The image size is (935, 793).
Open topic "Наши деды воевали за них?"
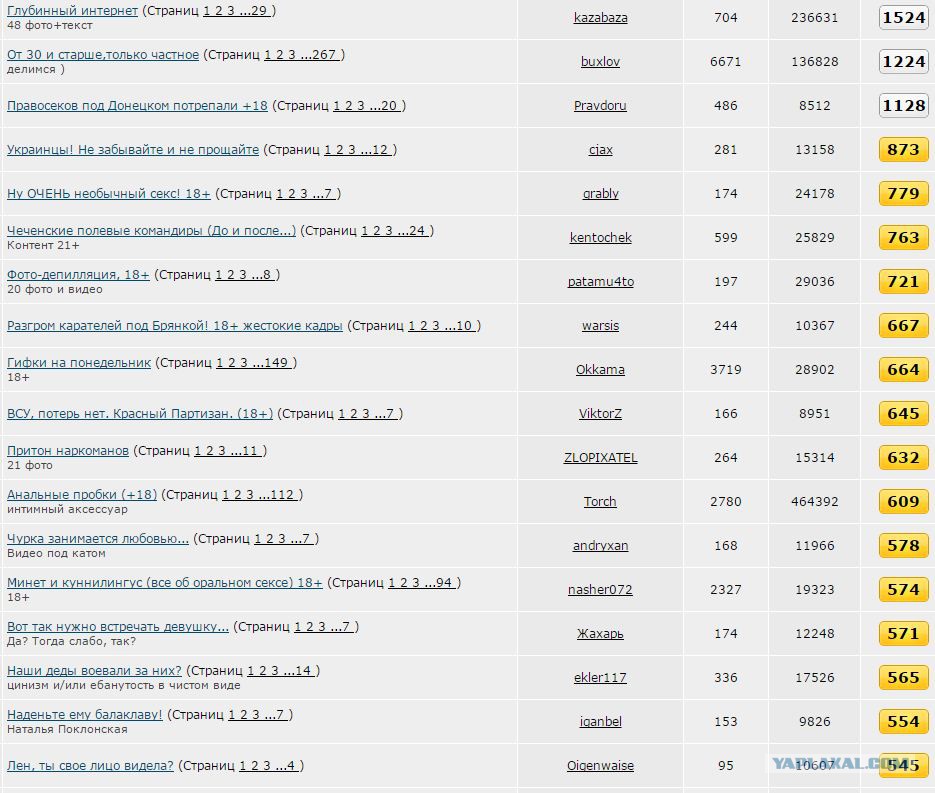click(94, 671)
